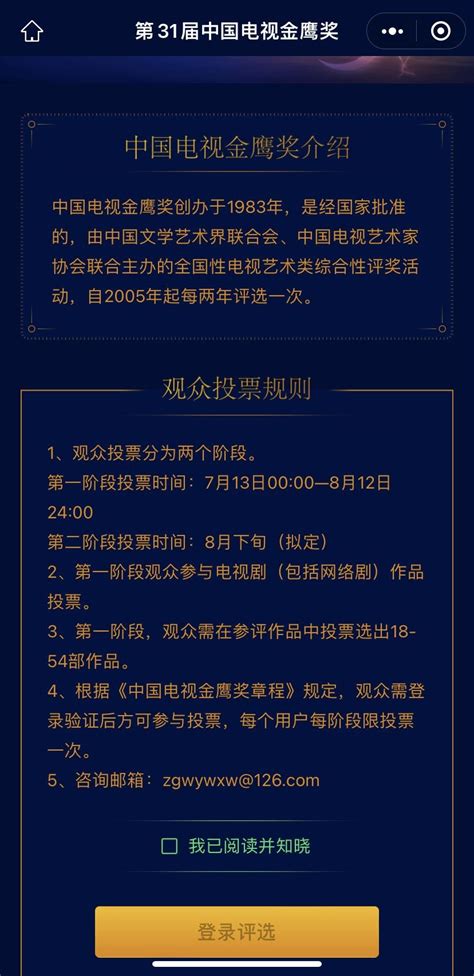Check the 我已阅读并知晓 checkbox
The width and height of the screenshot is (474, 976).
[169, 847]
